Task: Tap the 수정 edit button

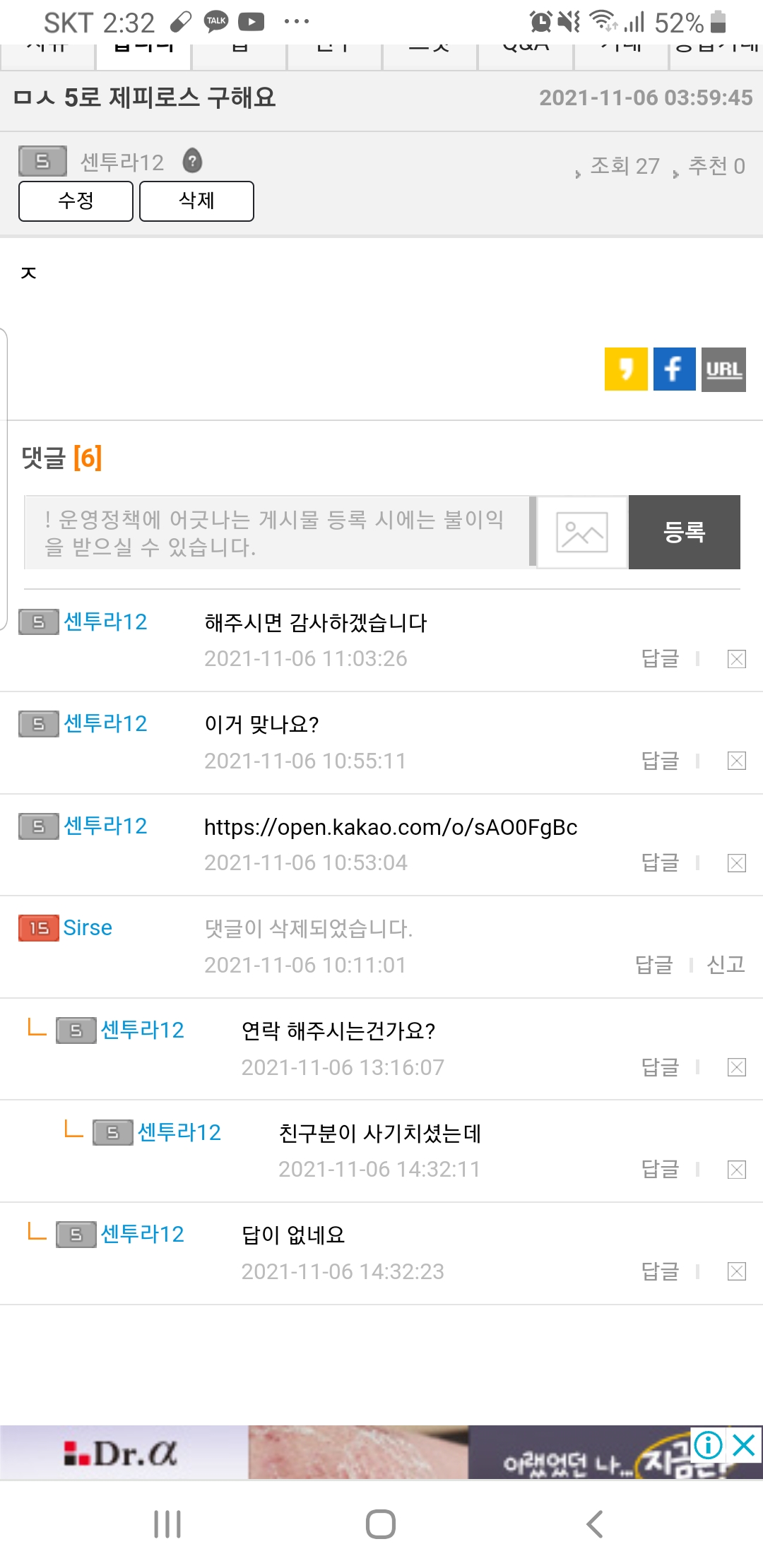Action: point(76,201)
